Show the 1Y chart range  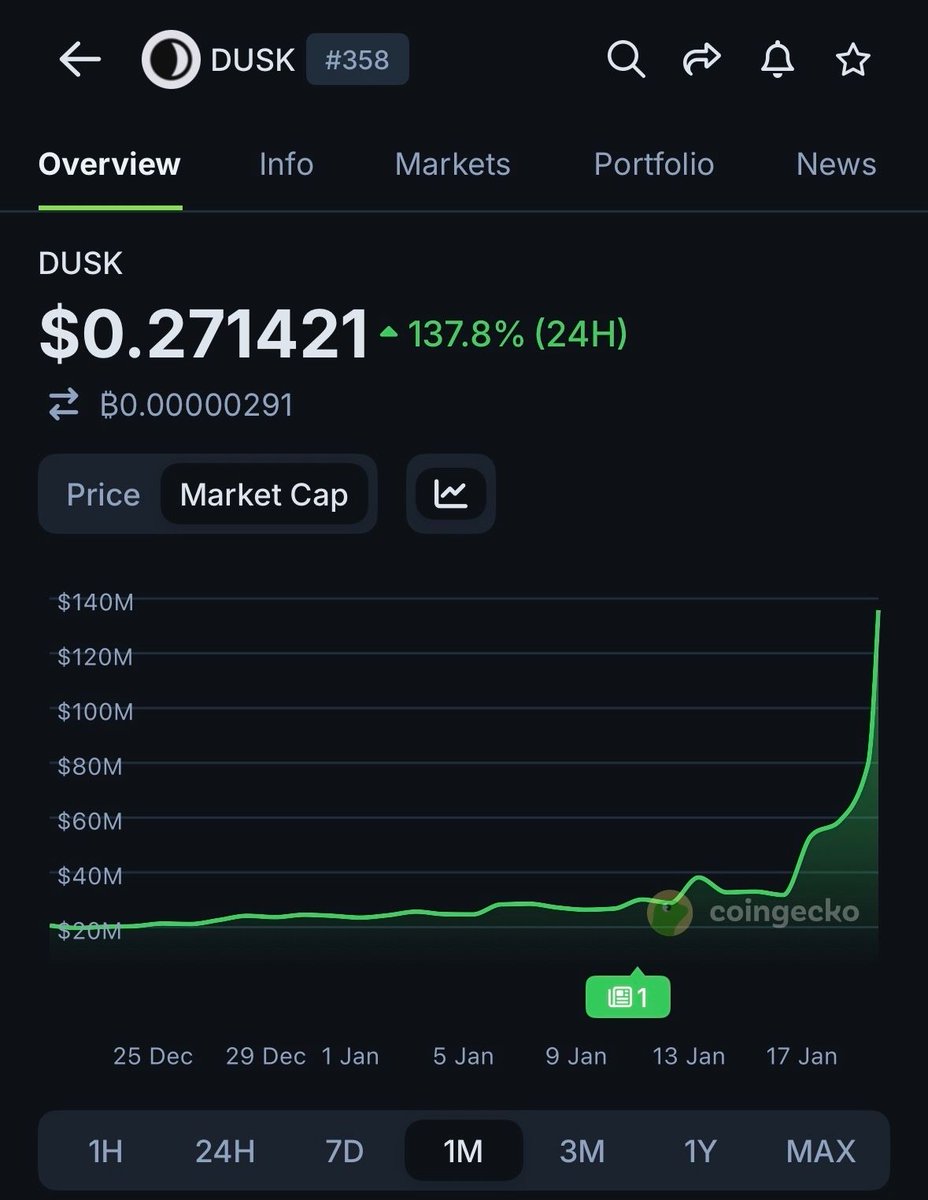[x=700, y=1151]
